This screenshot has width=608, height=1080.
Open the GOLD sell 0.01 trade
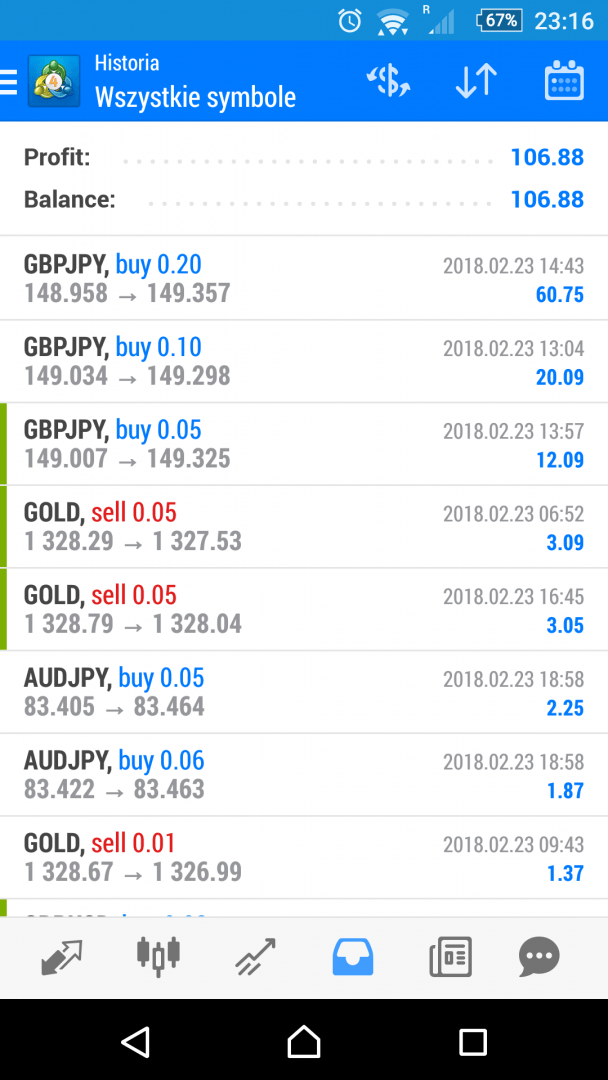[304, 857]
